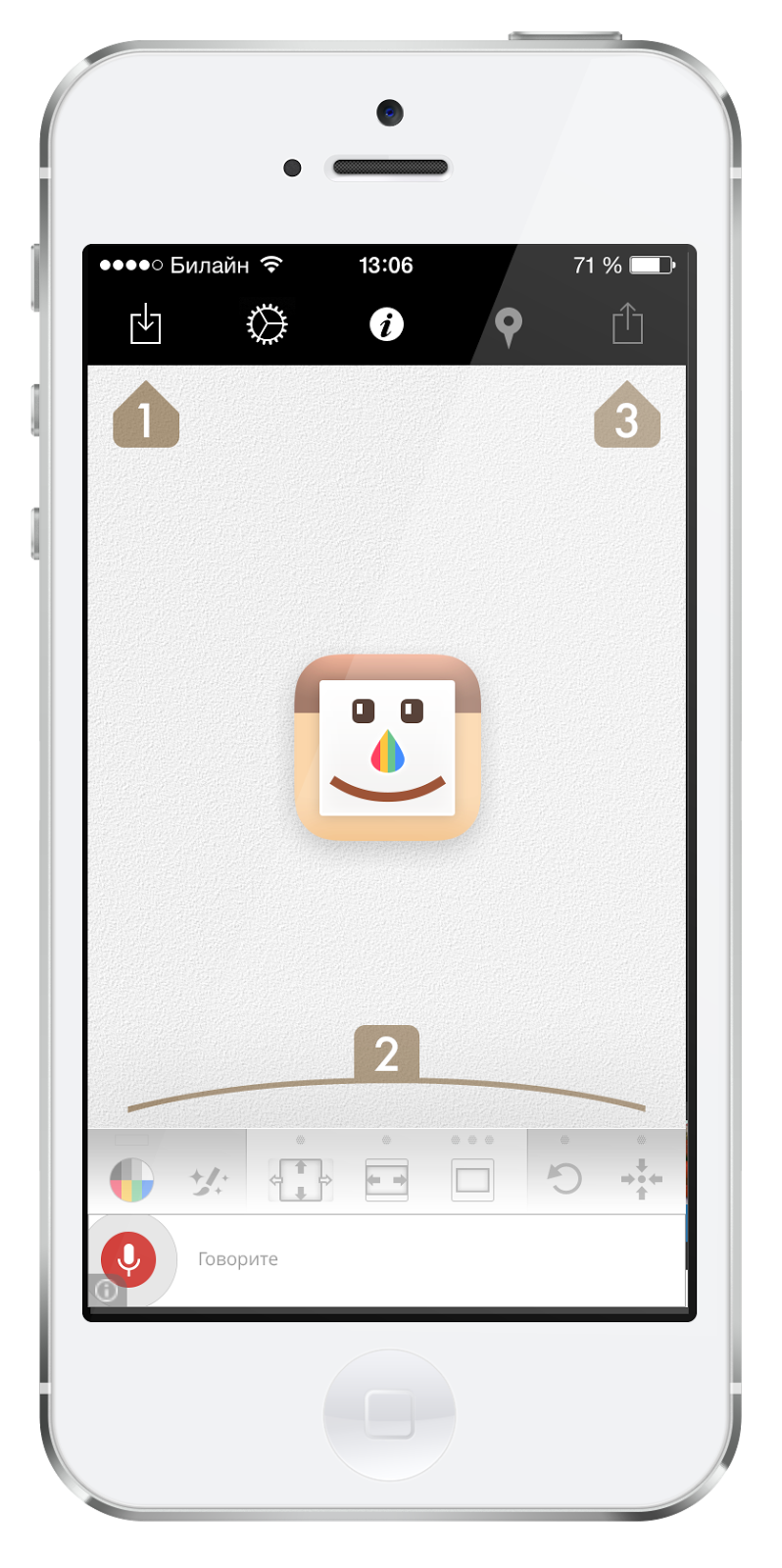Tap the small info icon below the microphone
This screenshot has width=782, height=1568.
[x=107, y=1292]
